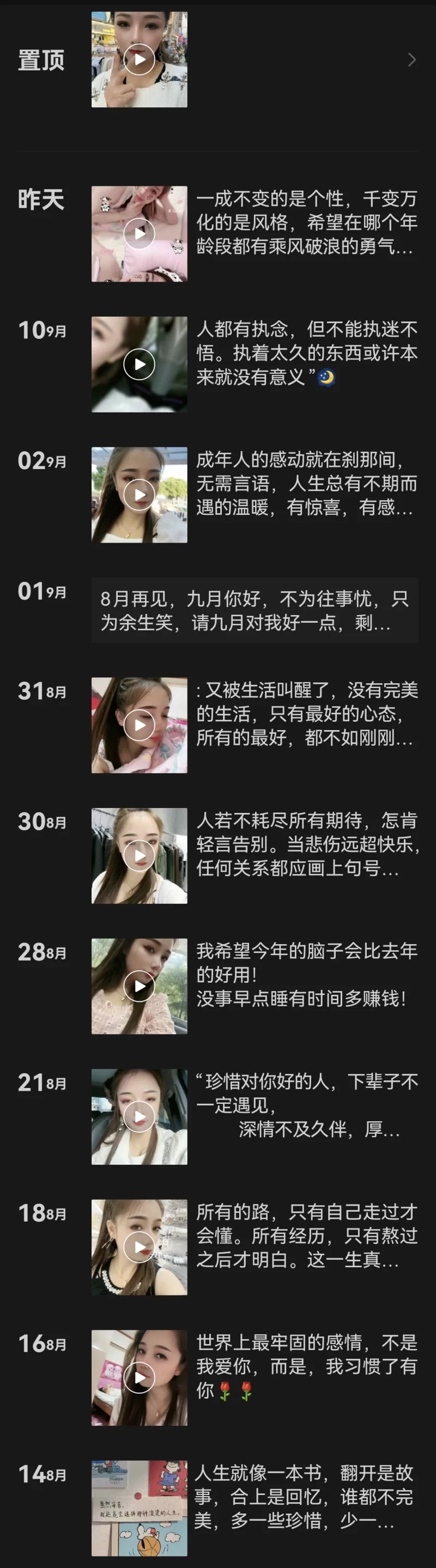The width and height of the screenshot is (436, 1568).
Task: Open the 16 August video 世界上最牢固的感情
Action: tap(139, 1377)
